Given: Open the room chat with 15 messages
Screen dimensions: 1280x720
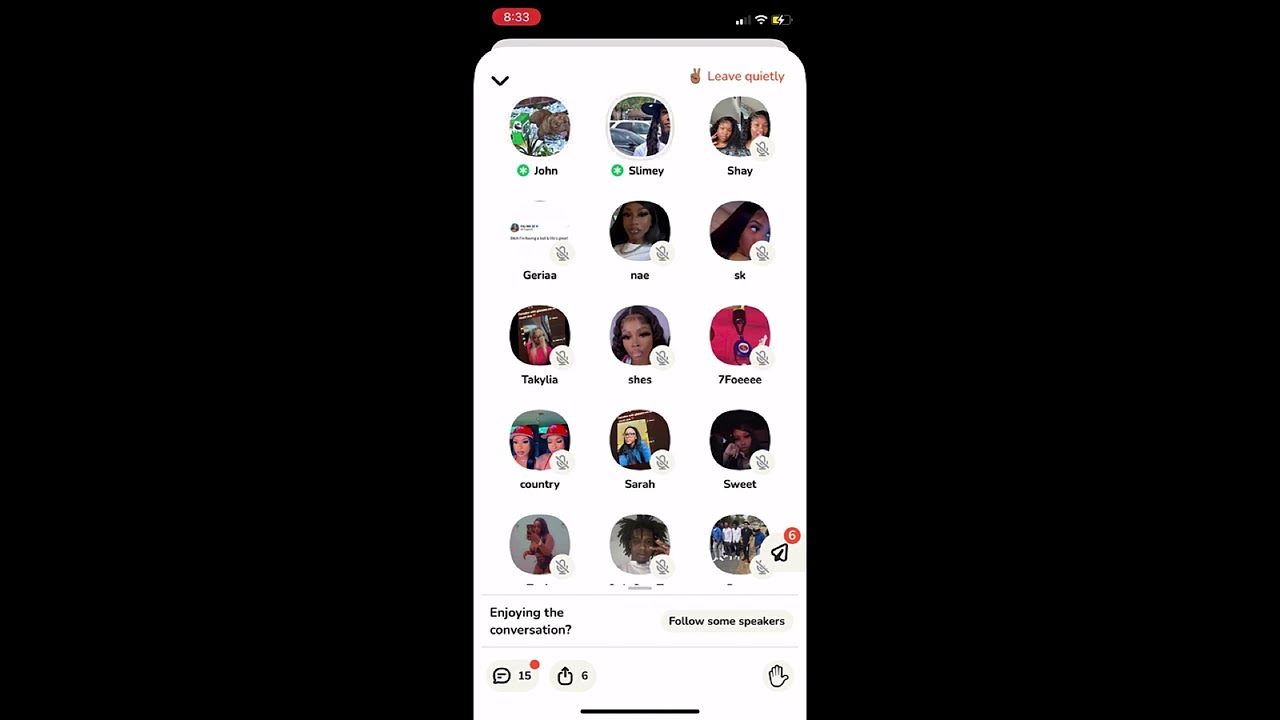Looking at the screenshot, I should tap(512, 676).
